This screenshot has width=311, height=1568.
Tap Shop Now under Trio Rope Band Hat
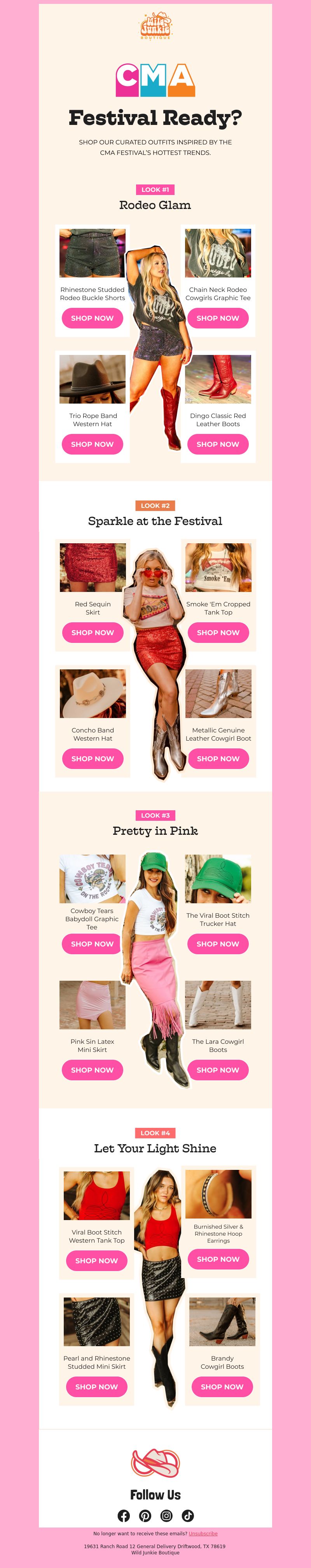92,444
